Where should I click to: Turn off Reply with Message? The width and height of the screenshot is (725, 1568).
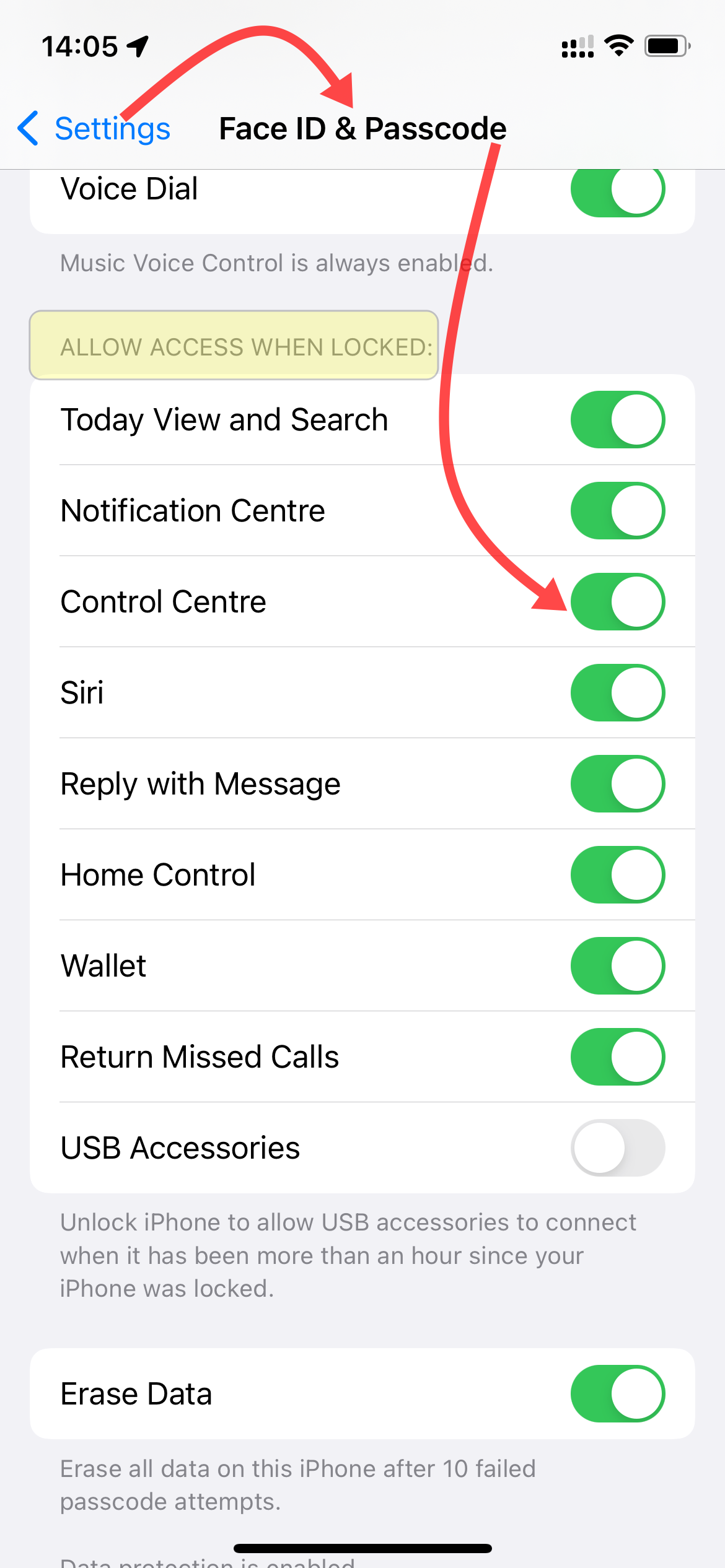pos(618,784)
